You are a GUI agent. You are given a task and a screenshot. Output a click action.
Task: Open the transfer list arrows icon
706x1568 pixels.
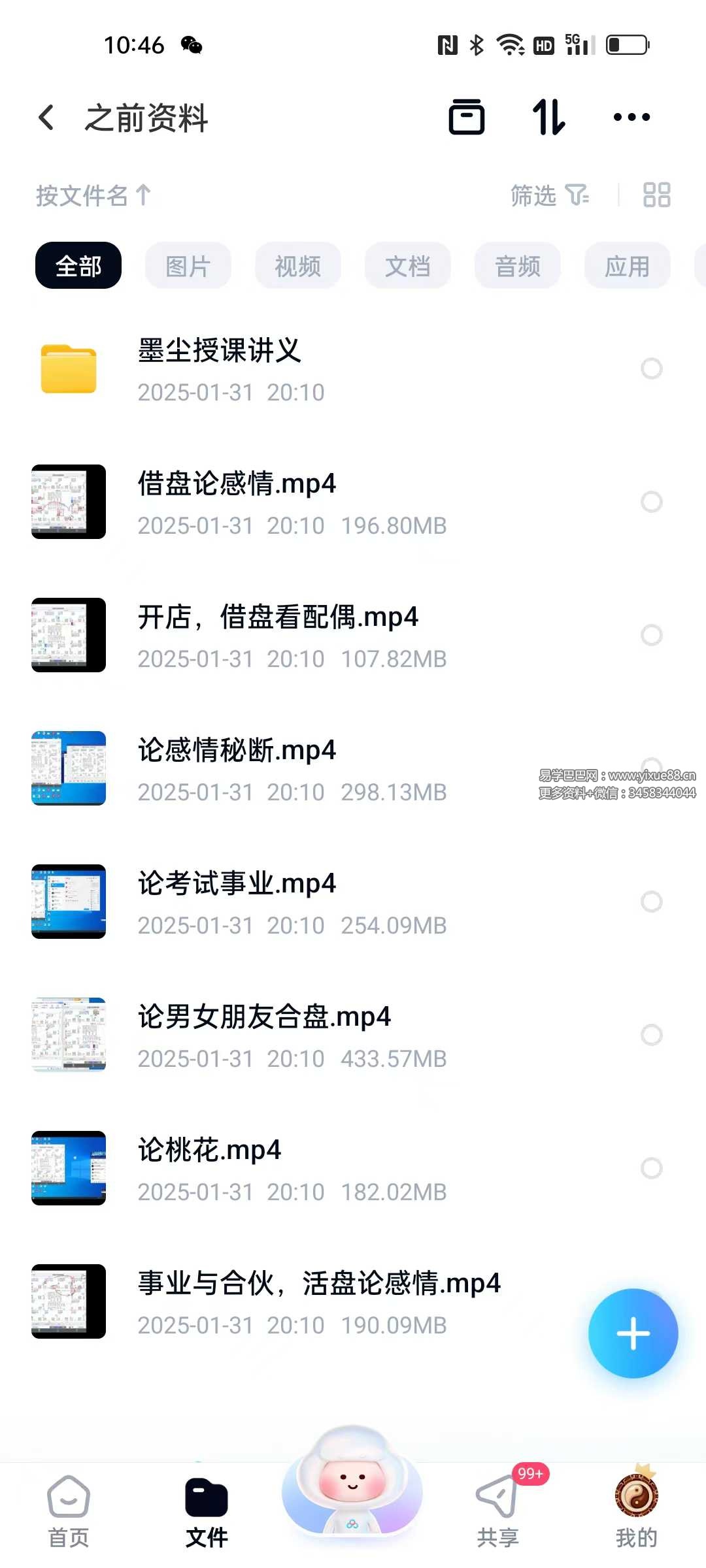click(548, 118)
